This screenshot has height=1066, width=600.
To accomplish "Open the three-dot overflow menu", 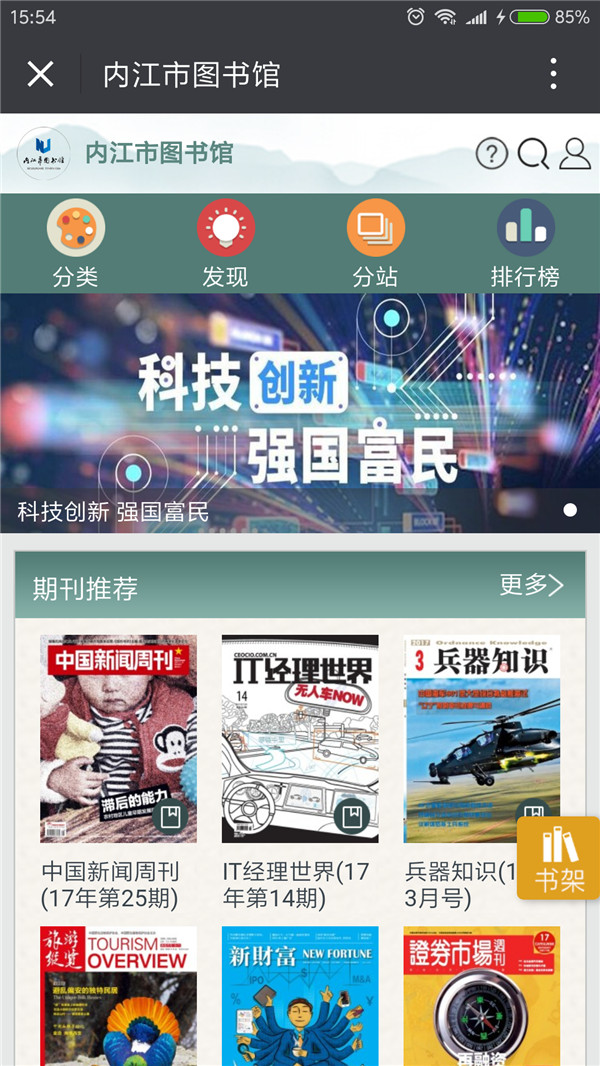I will (554, 73).
